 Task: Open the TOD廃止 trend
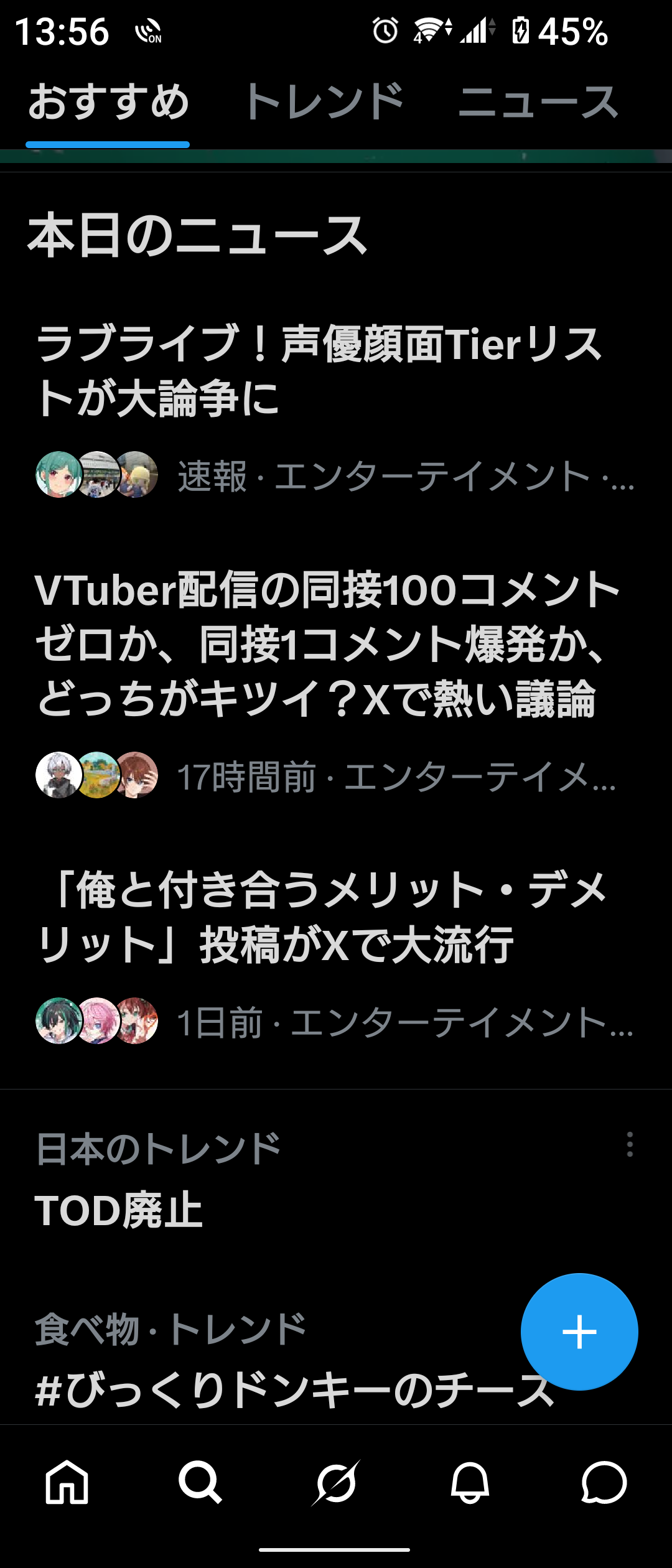(119, 1210)
